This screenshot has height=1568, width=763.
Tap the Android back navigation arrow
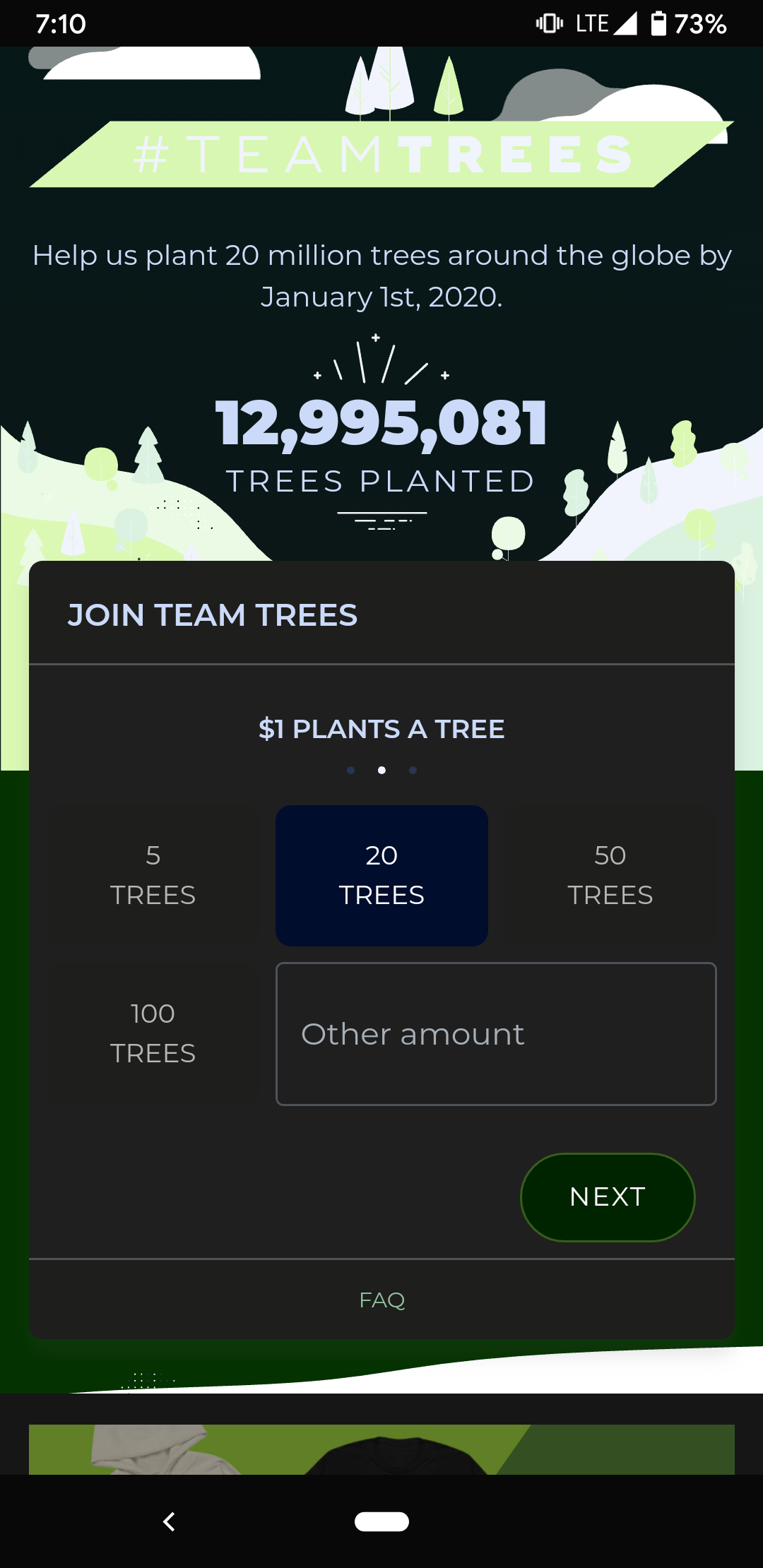coord(169,1521)
